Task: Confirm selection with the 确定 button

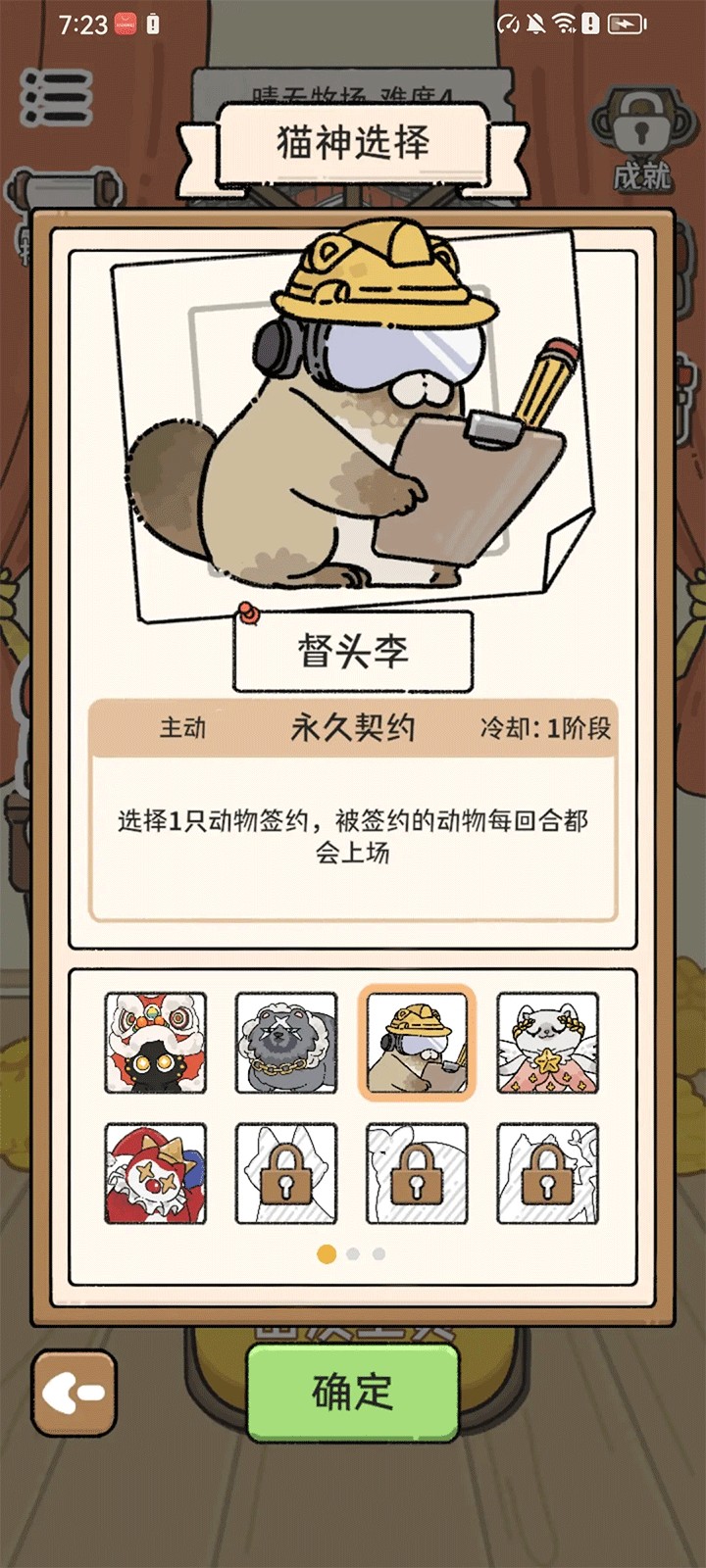Action: pyautogui.click(x=353, y=1392)
